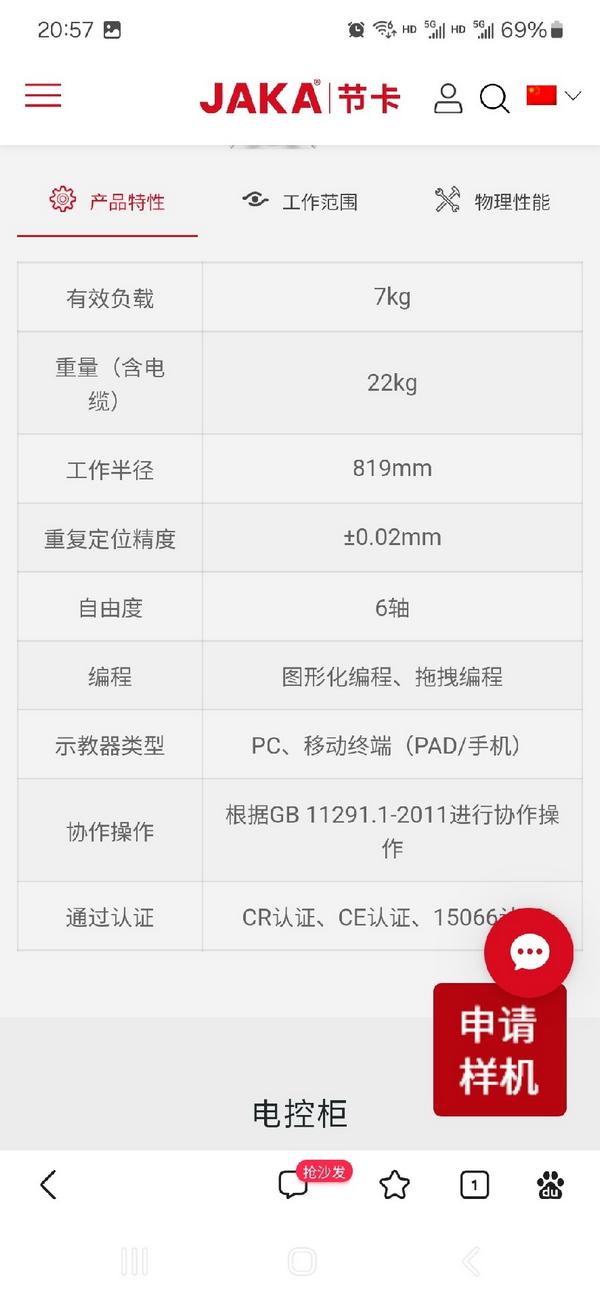Go back with the browser back arrow
Image resolution: width=600 pixels, height=1300 pixels.
coord(48,1185)
